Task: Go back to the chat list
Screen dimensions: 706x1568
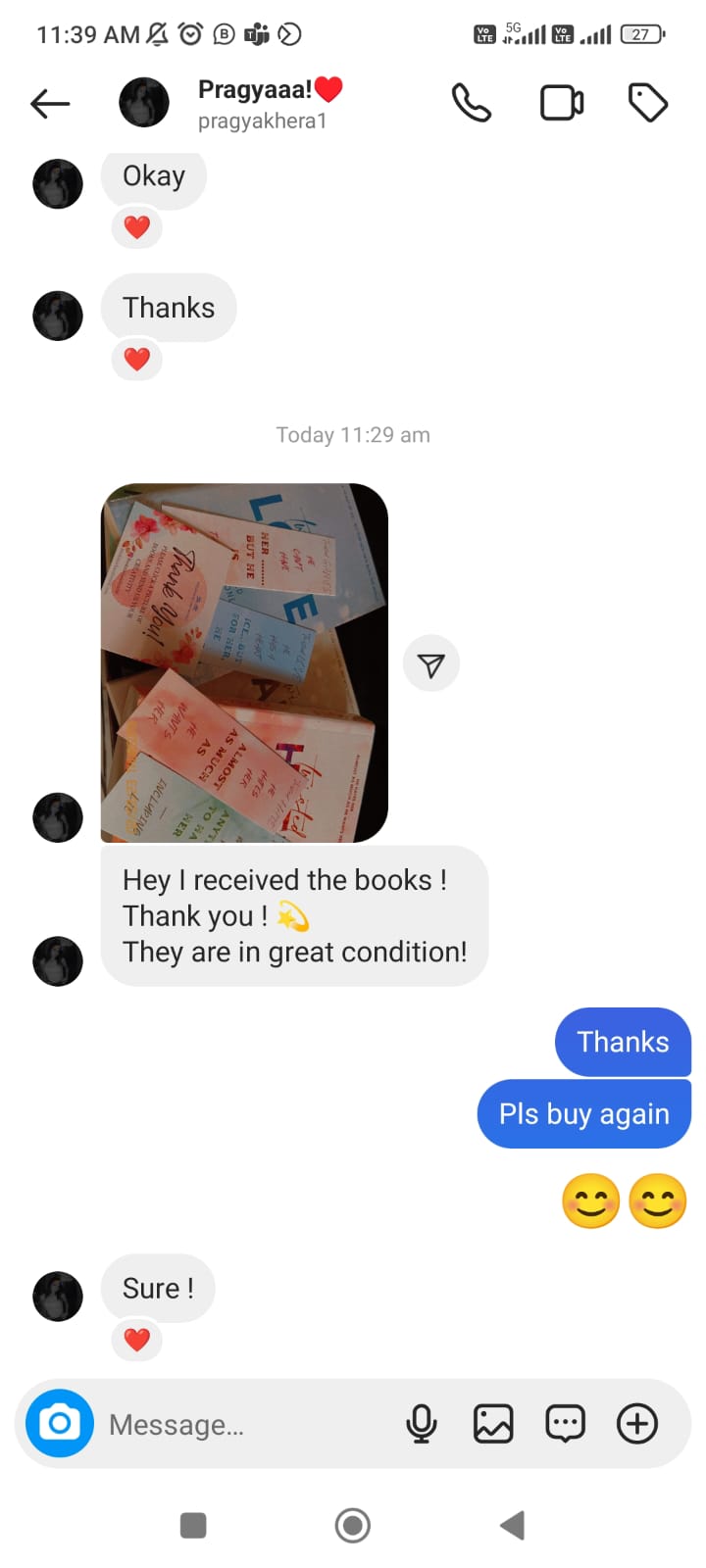Action: tap(50, 103)
